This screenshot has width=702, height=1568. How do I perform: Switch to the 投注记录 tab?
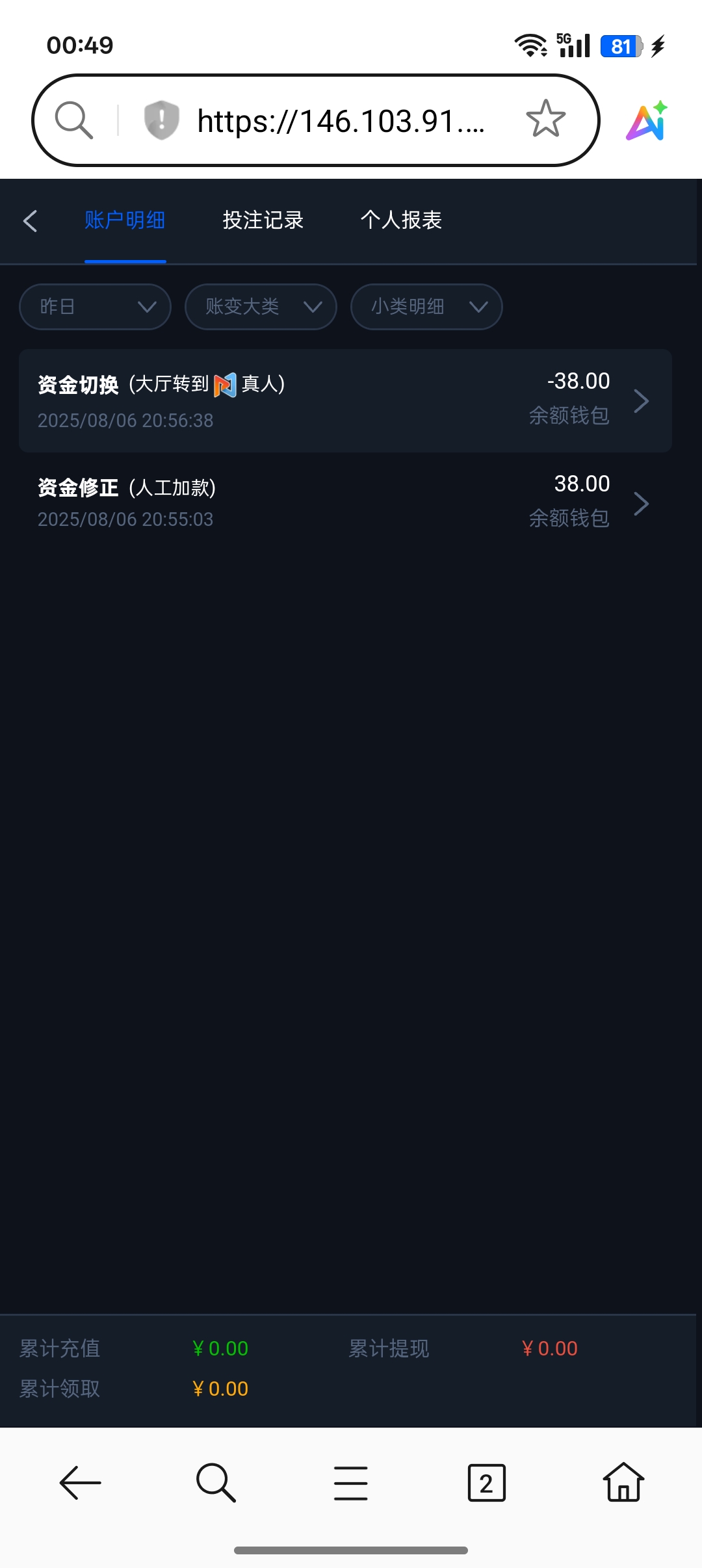point(263,220)
